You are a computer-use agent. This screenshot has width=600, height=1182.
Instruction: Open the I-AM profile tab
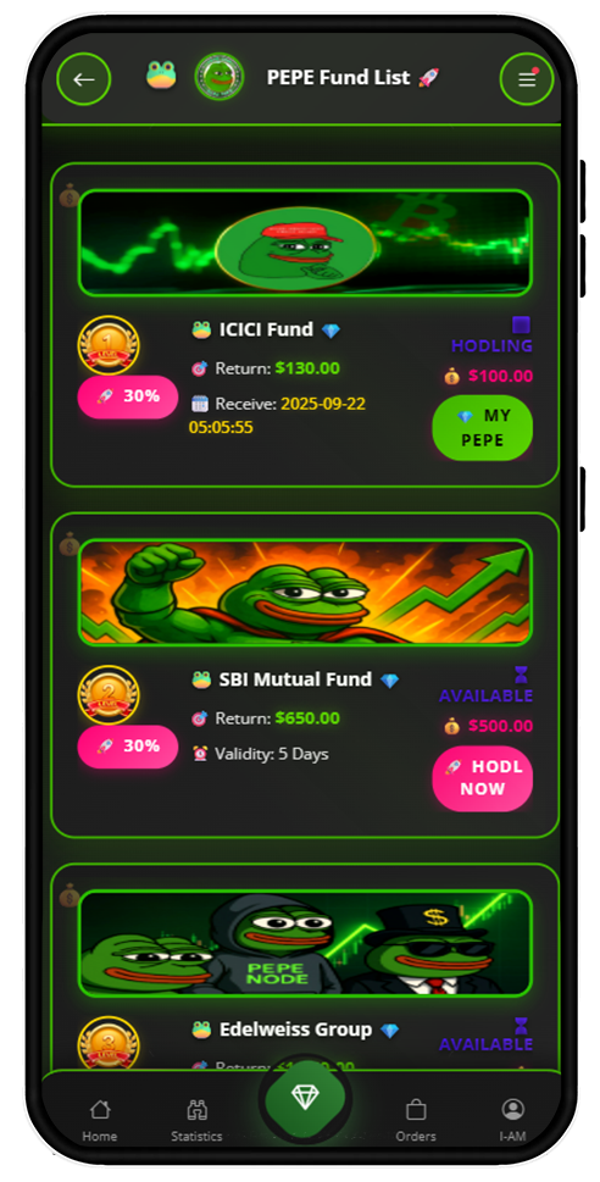coord(512,1120)
